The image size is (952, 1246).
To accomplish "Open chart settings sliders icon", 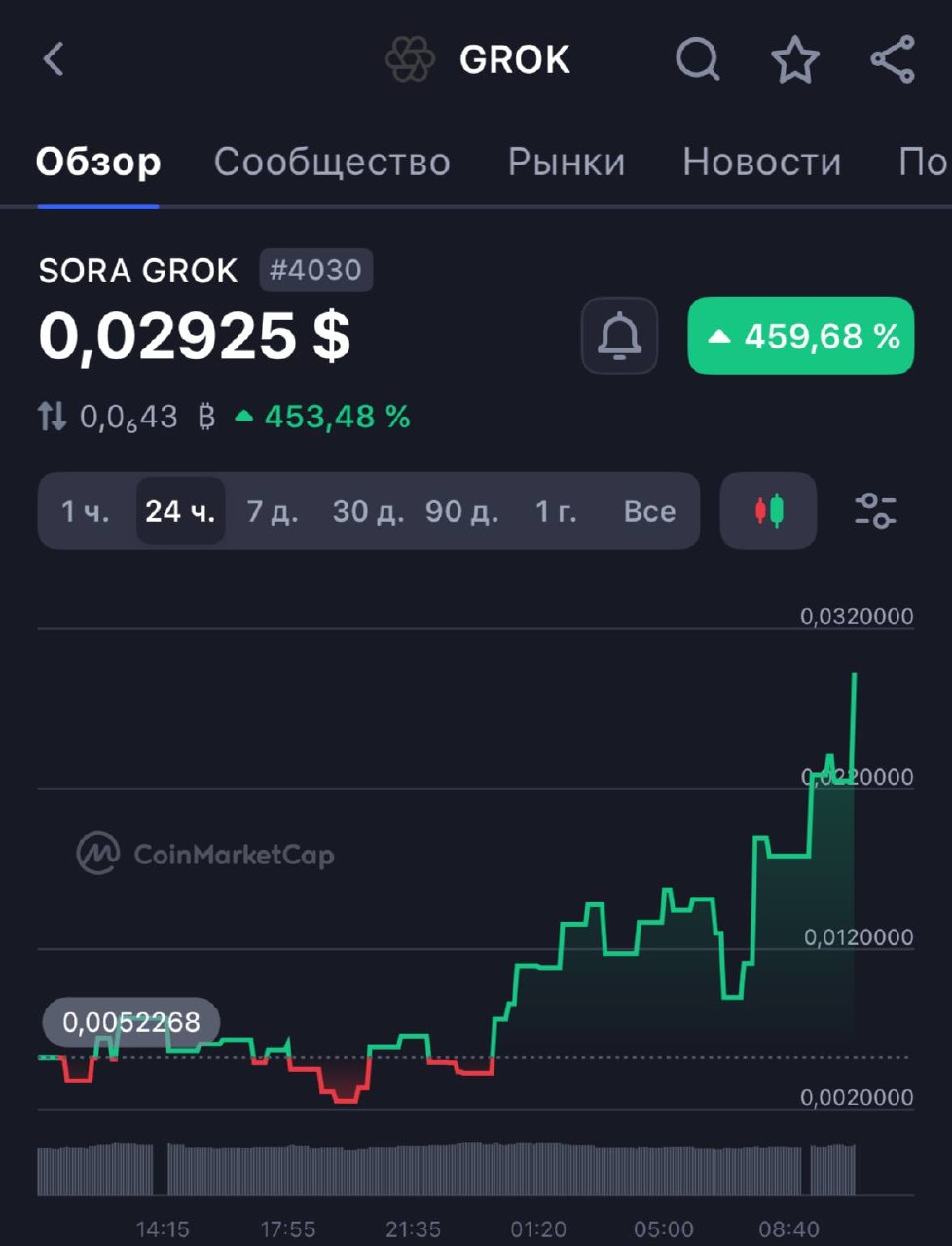I will point(875,511).
